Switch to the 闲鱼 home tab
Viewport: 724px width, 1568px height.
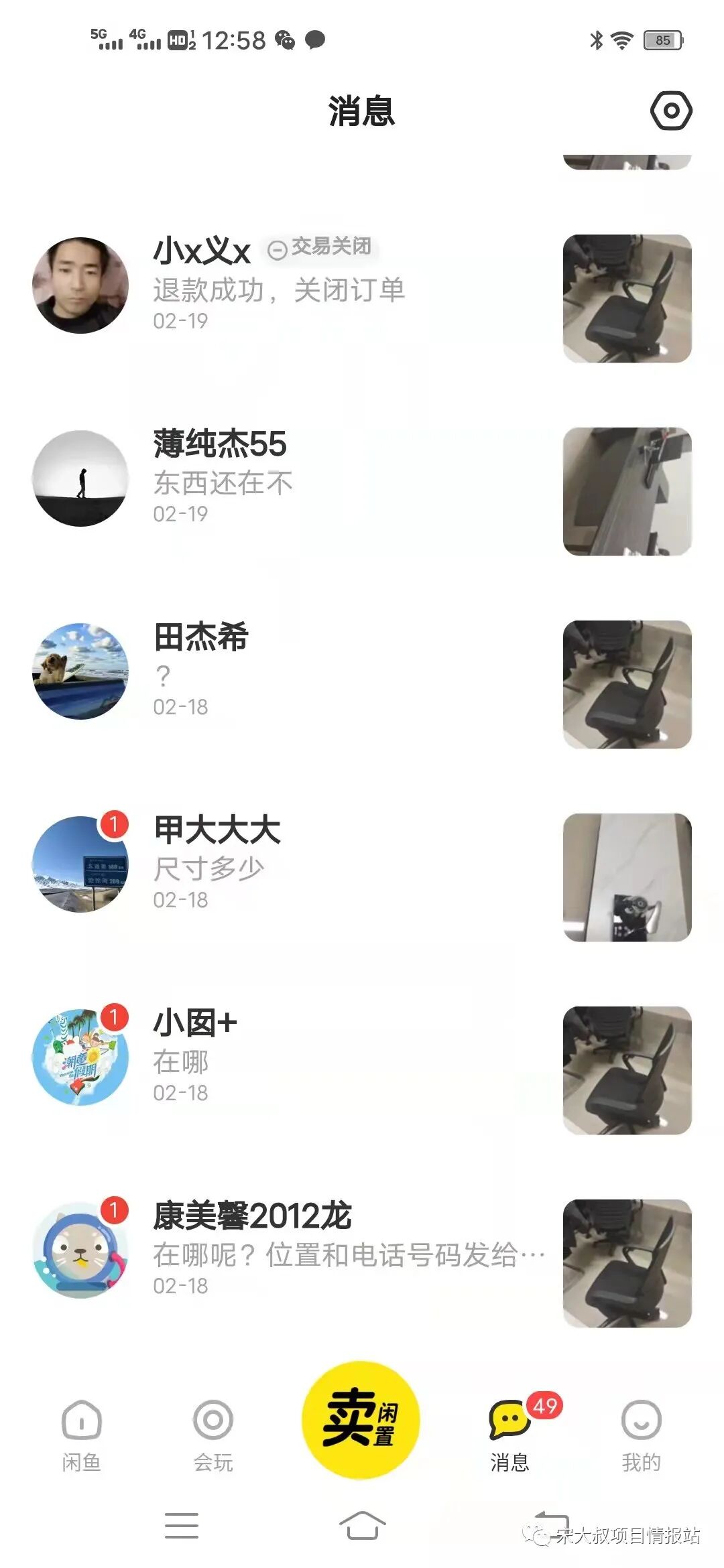(x=81, y=1435)
